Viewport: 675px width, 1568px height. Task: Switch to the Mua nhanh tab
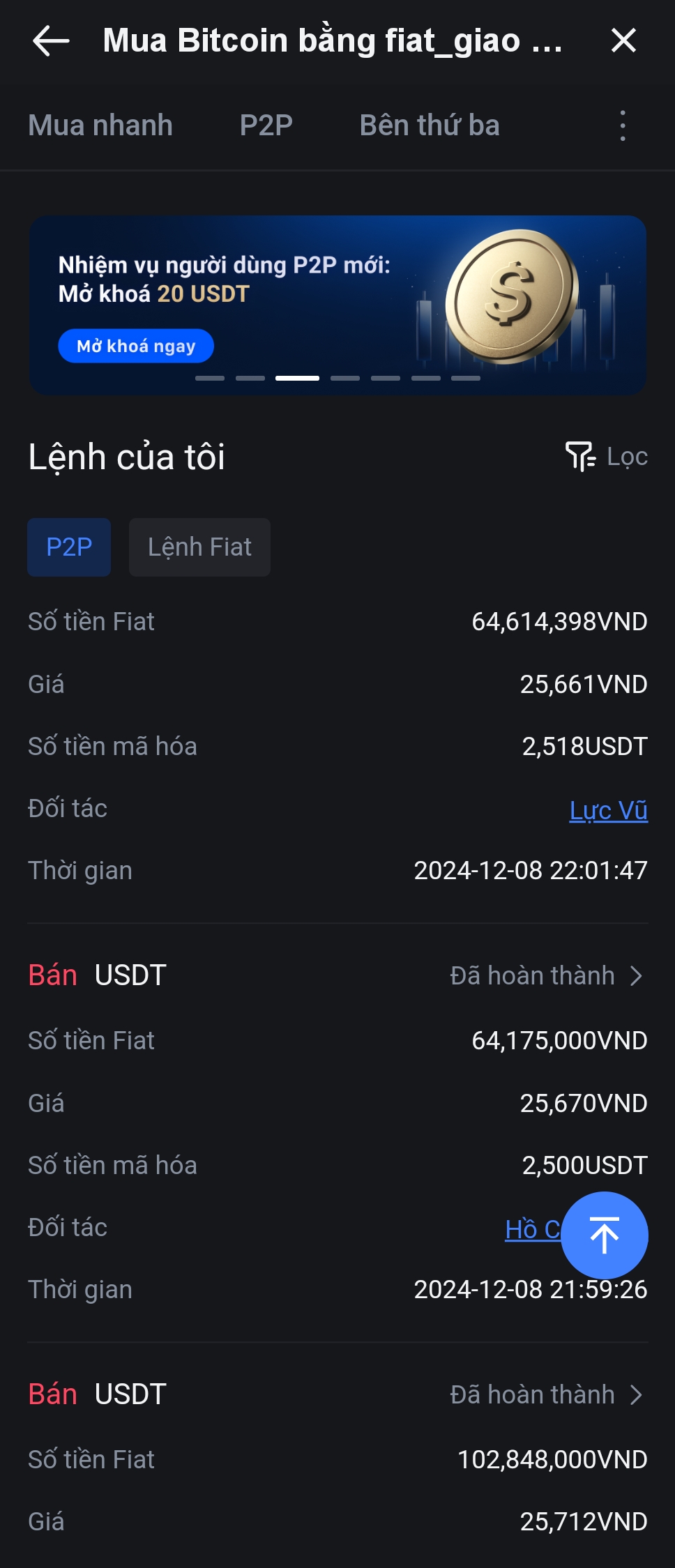(100, 125)
